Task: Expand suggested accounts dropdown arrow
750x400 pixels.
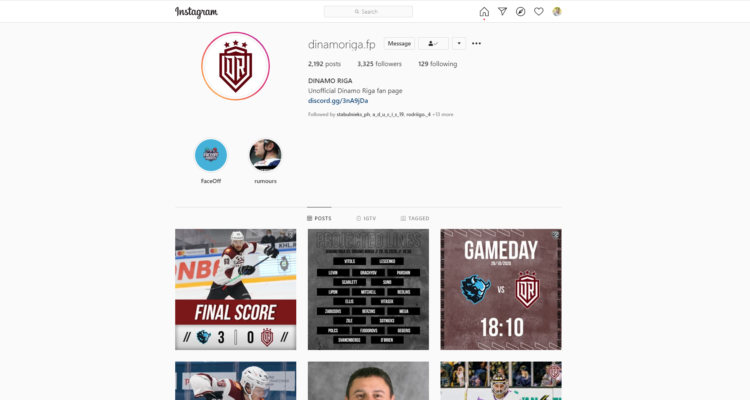Action: click(x=458, y=43)
